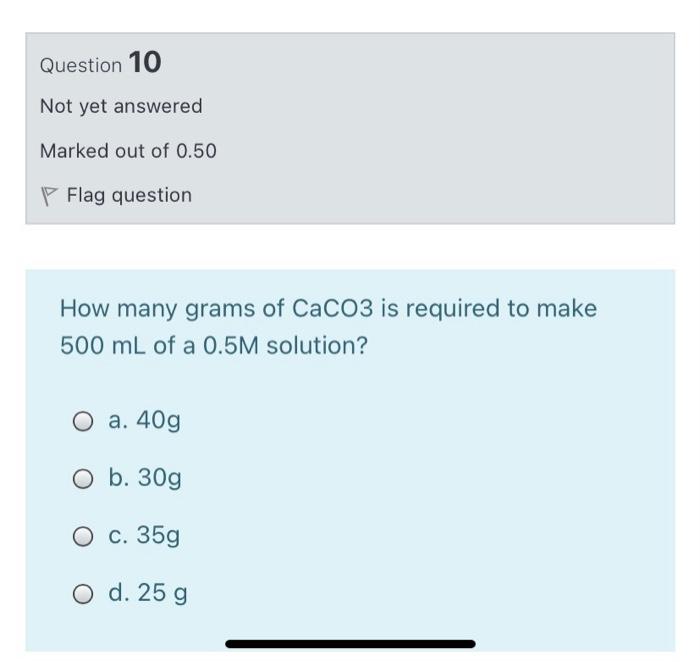The width and height of the screenshot is (700, 662).
Task: Pick answer c. 35g
Action: tap(83, 537)
